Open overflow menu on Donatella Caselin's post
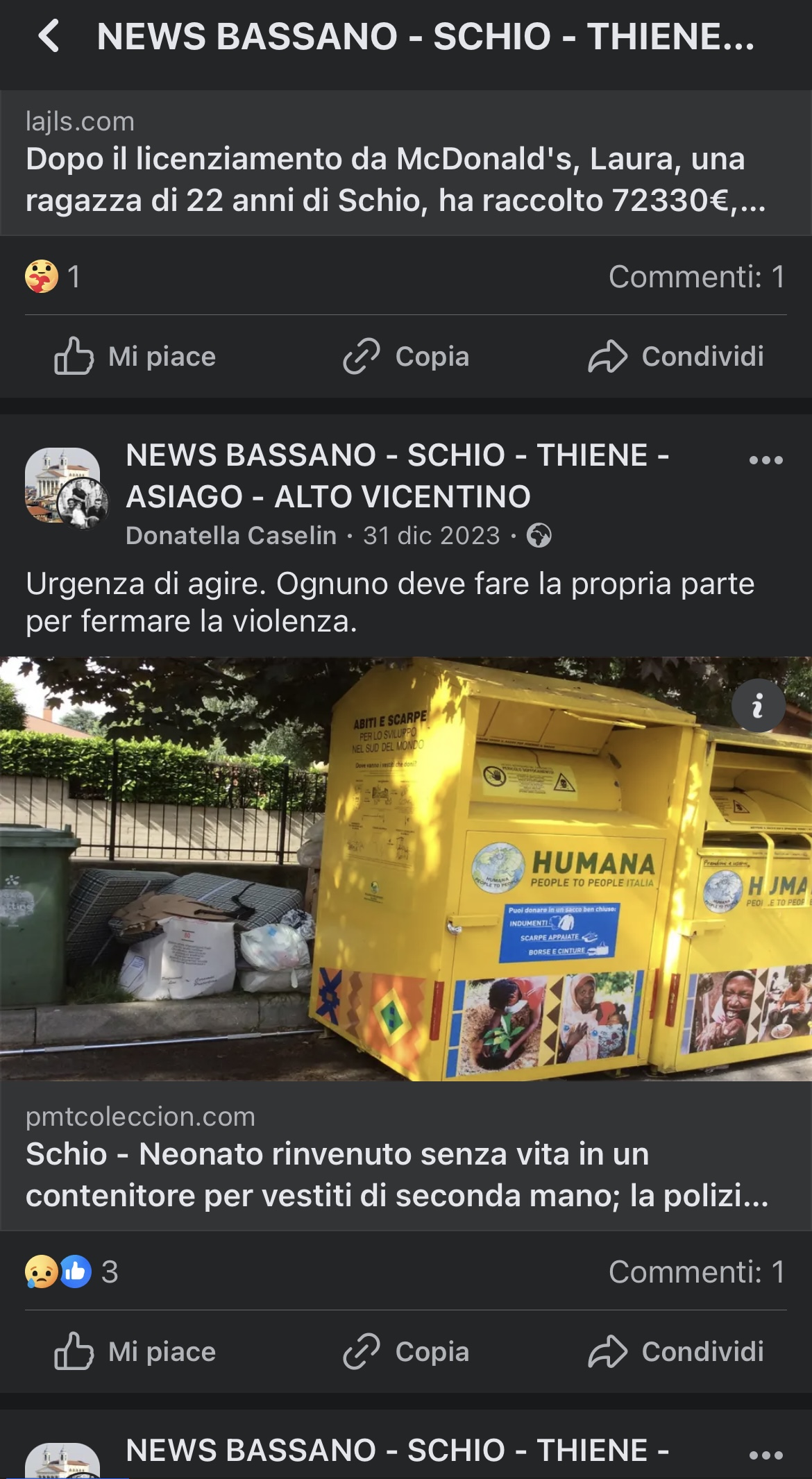Screen dimensions: 812x1479 point(766,459)
